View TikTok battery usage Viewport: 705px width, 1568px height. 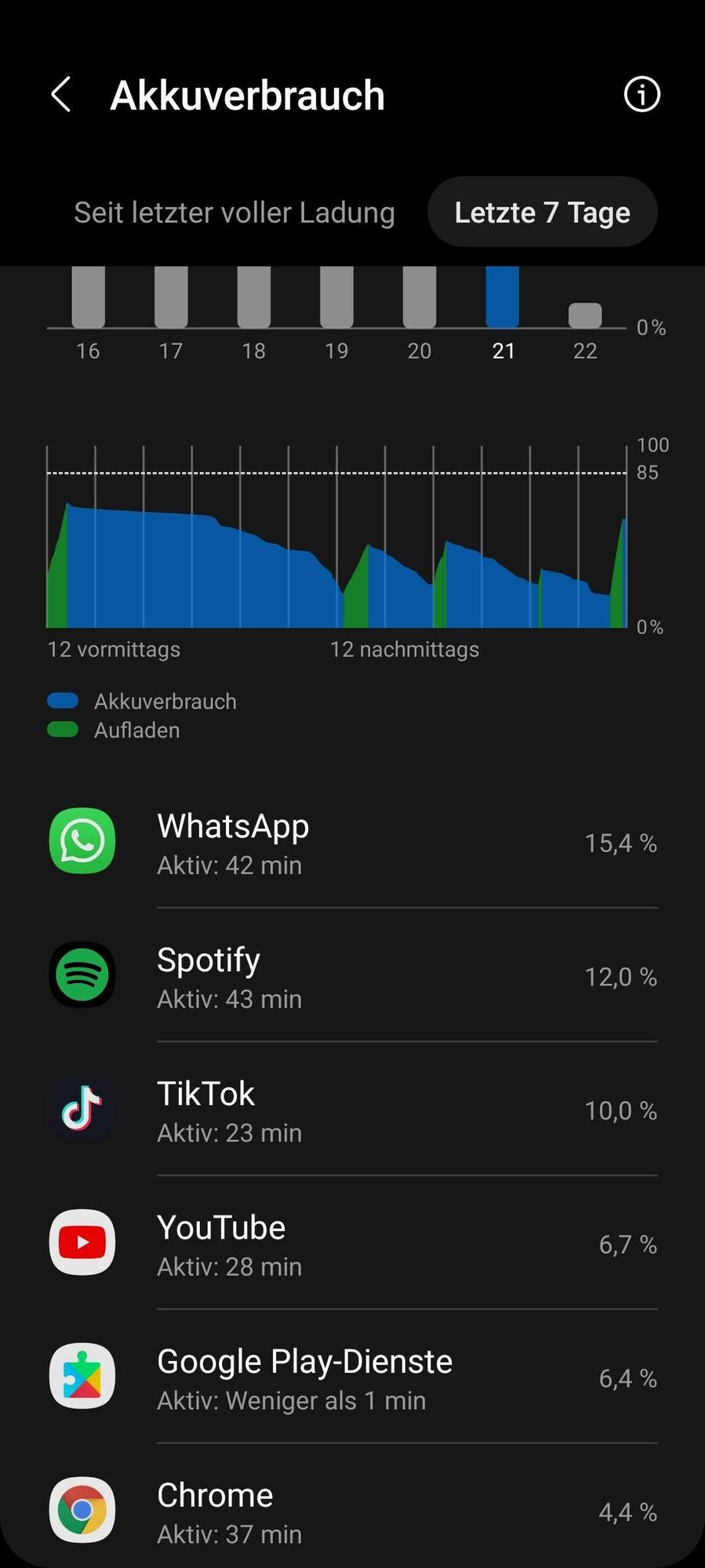pos(353,1110)
